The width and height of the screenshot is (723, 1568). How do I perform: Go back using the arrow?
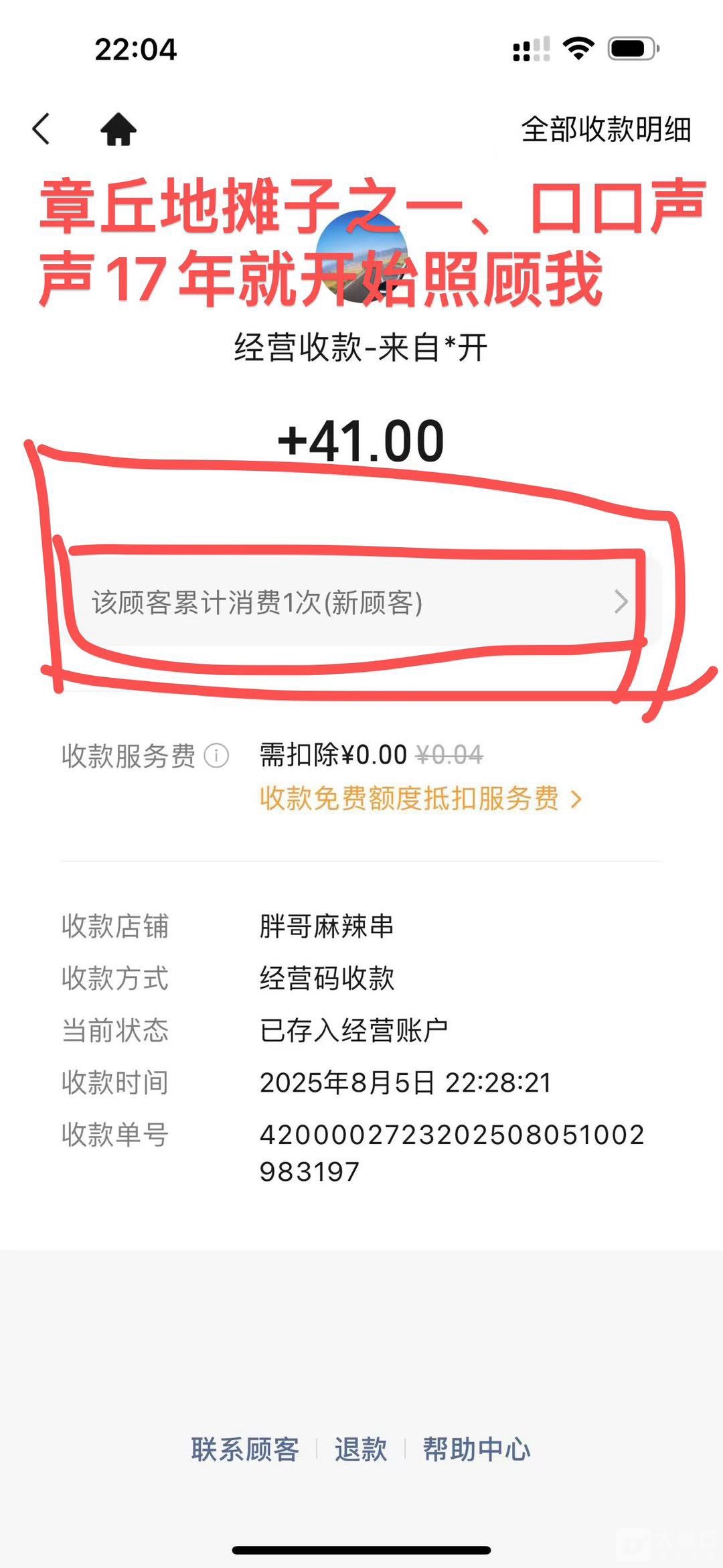42,129
